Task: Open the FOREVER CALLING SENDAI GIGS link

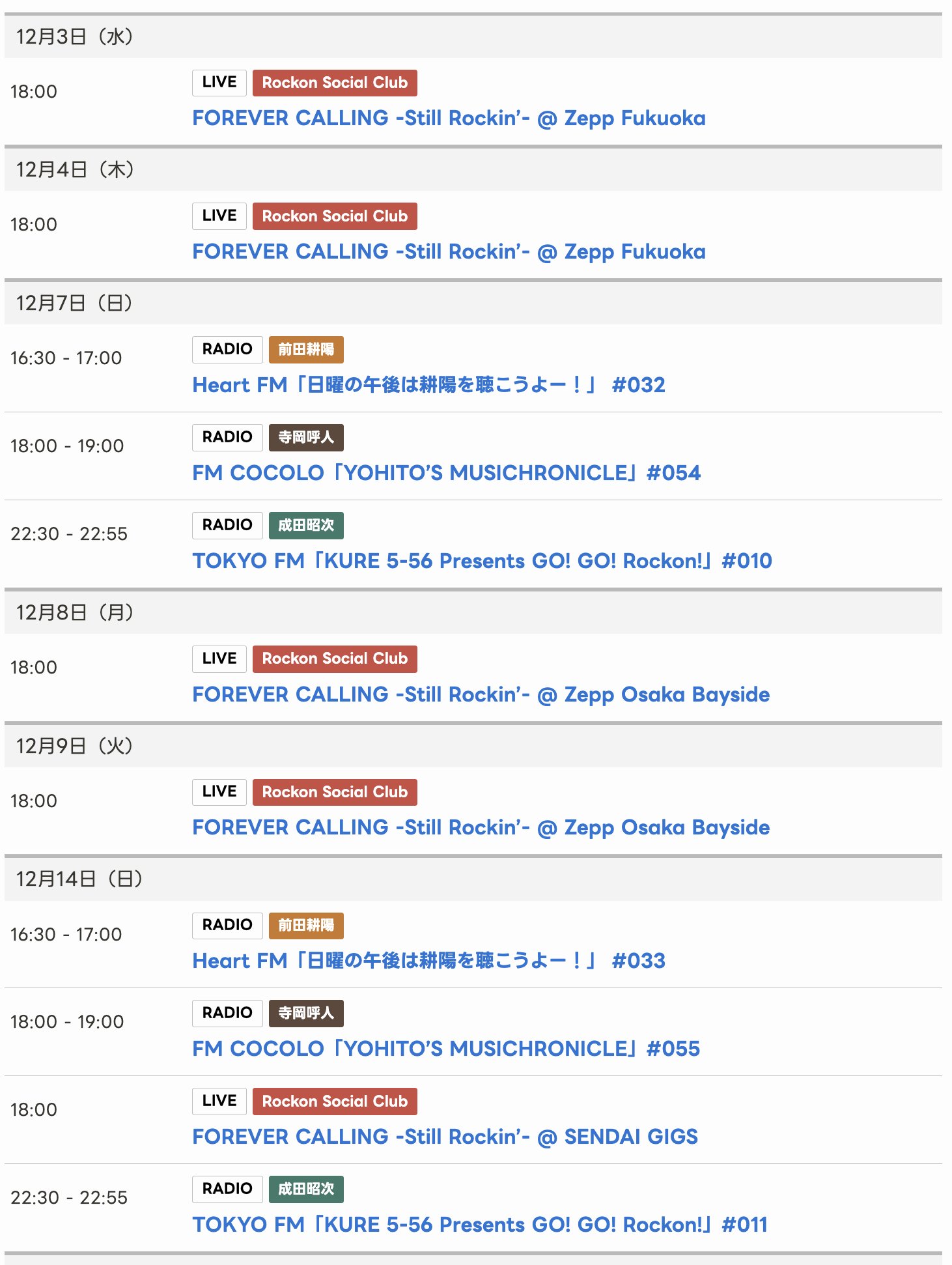Action: (x=445, y=1137)
